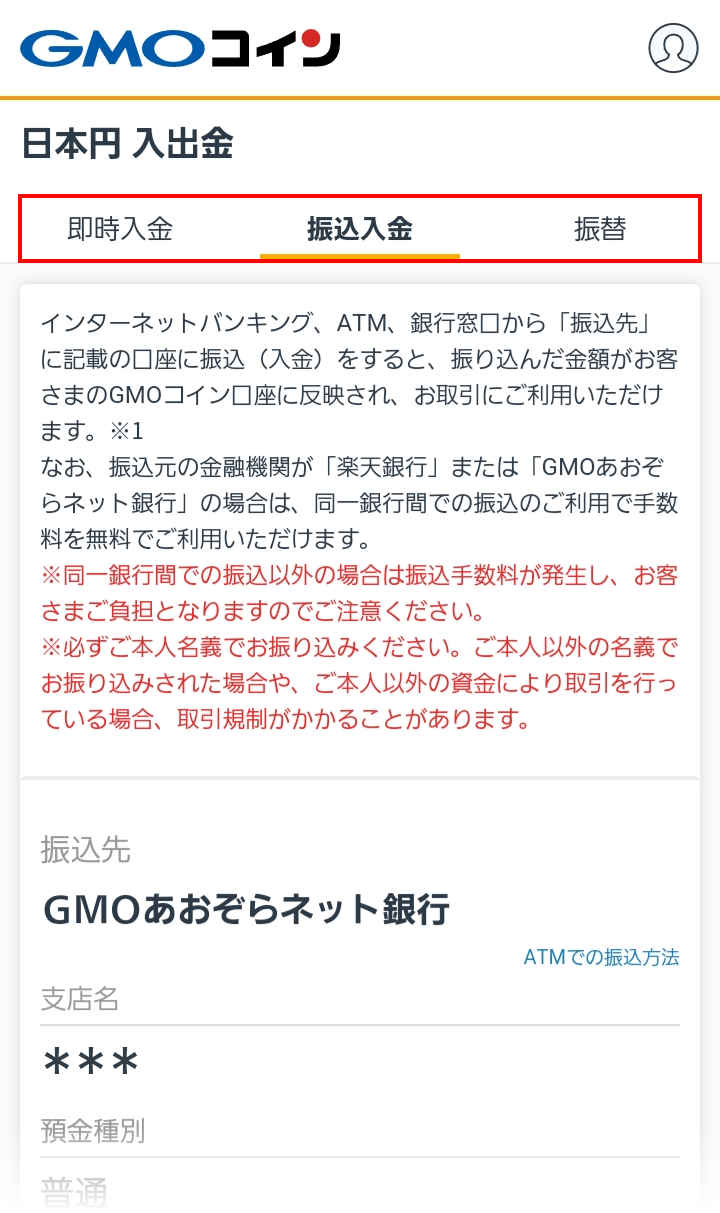Switch to the 即時入金 tab
720x1213 pixels.
[x=120, y=228]
